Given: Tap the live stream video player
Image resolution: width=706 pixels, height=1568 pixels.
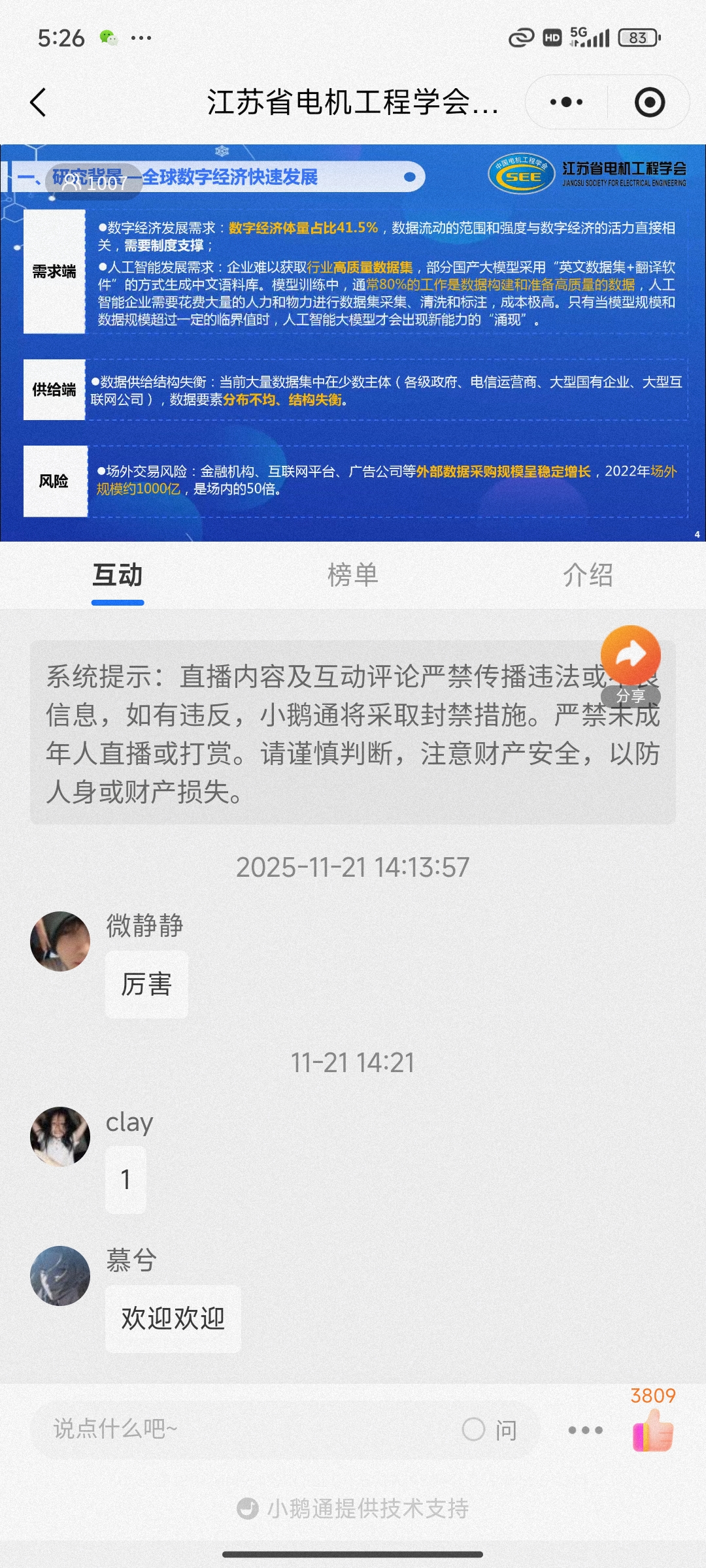Looking at the screenshot, I should [x=353, y=342].
